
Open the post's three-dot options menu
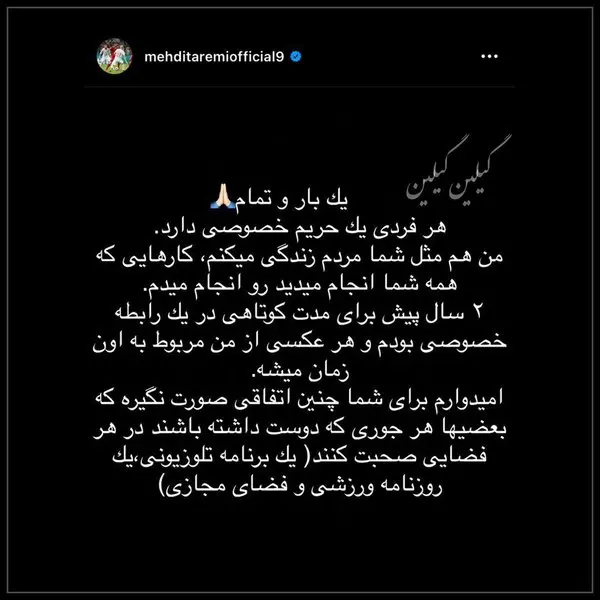click(489, 56)
